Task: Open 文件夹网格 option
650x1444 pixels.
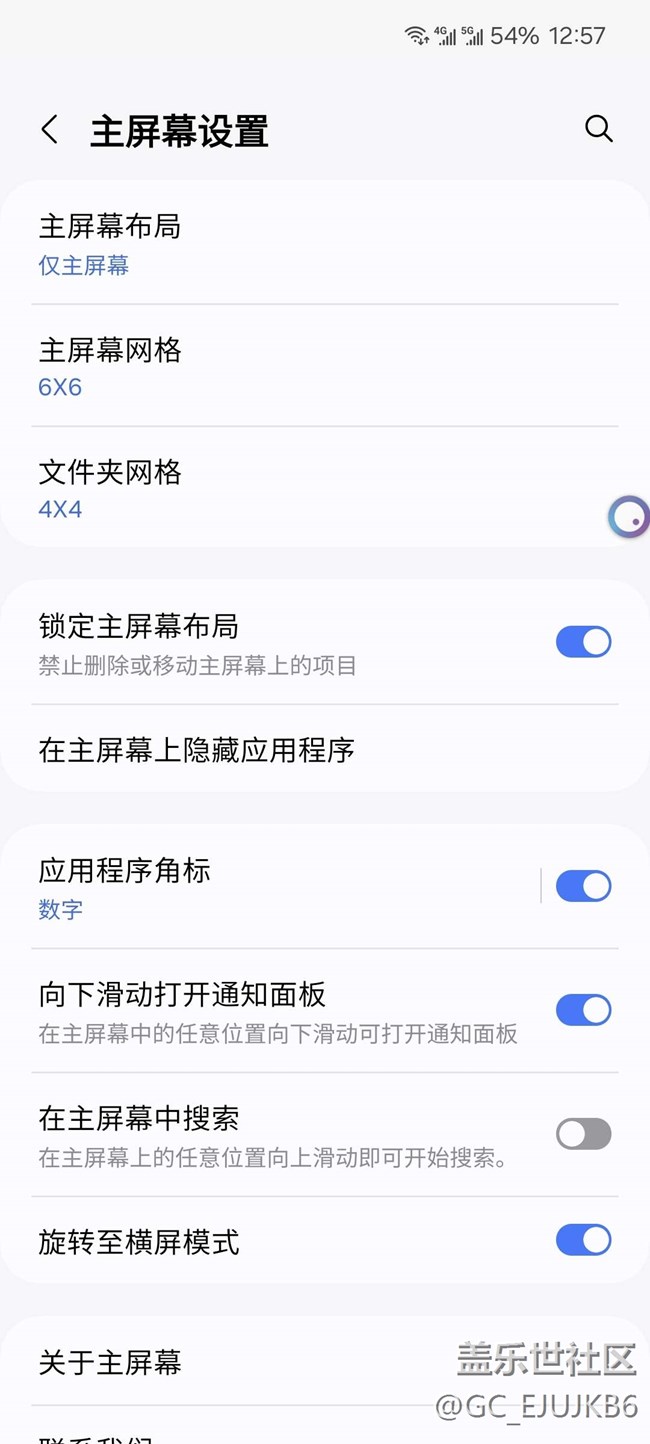Action: [x=300, y=488]
